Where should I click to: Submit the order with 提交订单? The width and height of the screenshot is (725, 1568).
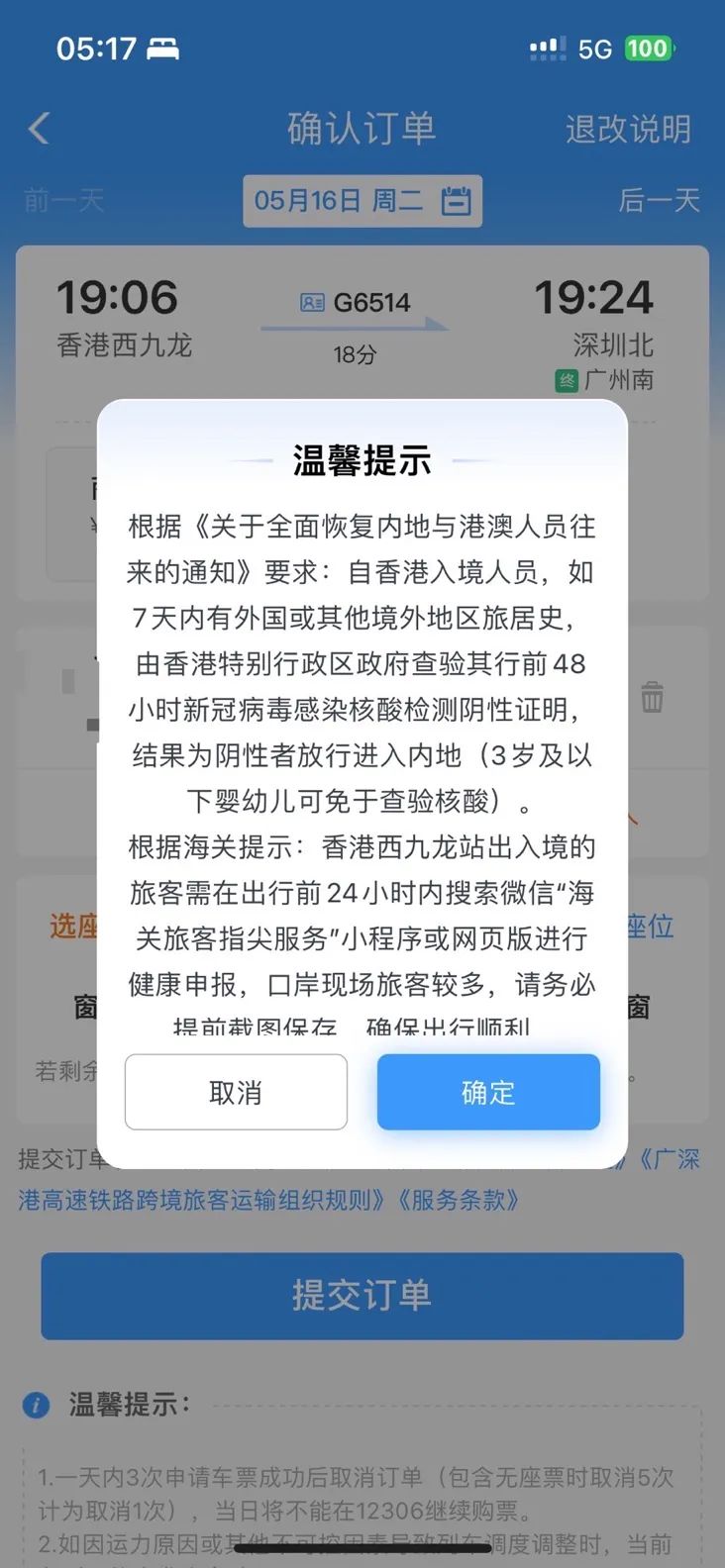coord(362,1296)
